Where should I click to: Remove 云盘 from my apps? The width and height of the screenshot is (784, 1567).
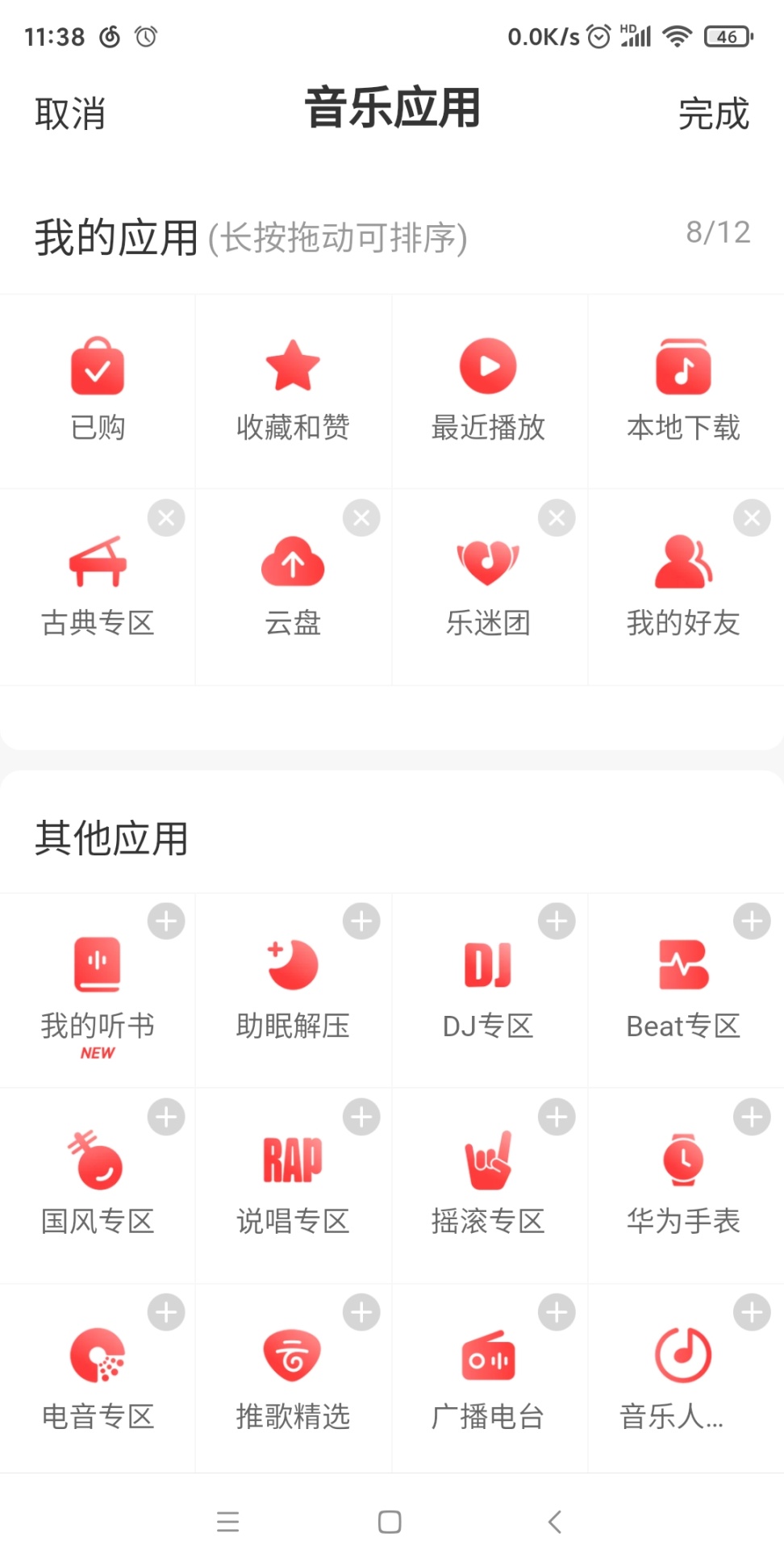(x=361, y=518)
